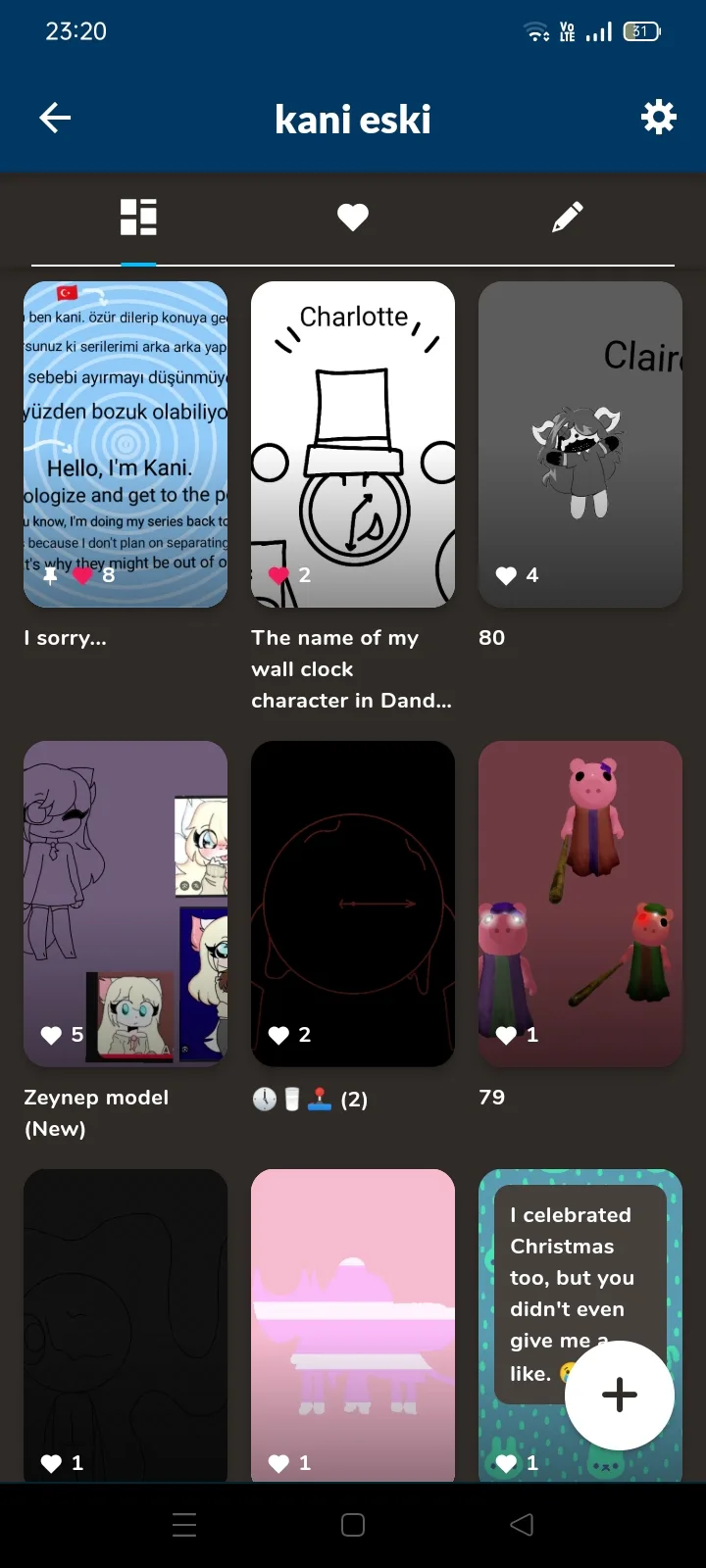Open the "I celebrated Christmas" post
Screen dimensions: 706x1568
[549, 1294]
